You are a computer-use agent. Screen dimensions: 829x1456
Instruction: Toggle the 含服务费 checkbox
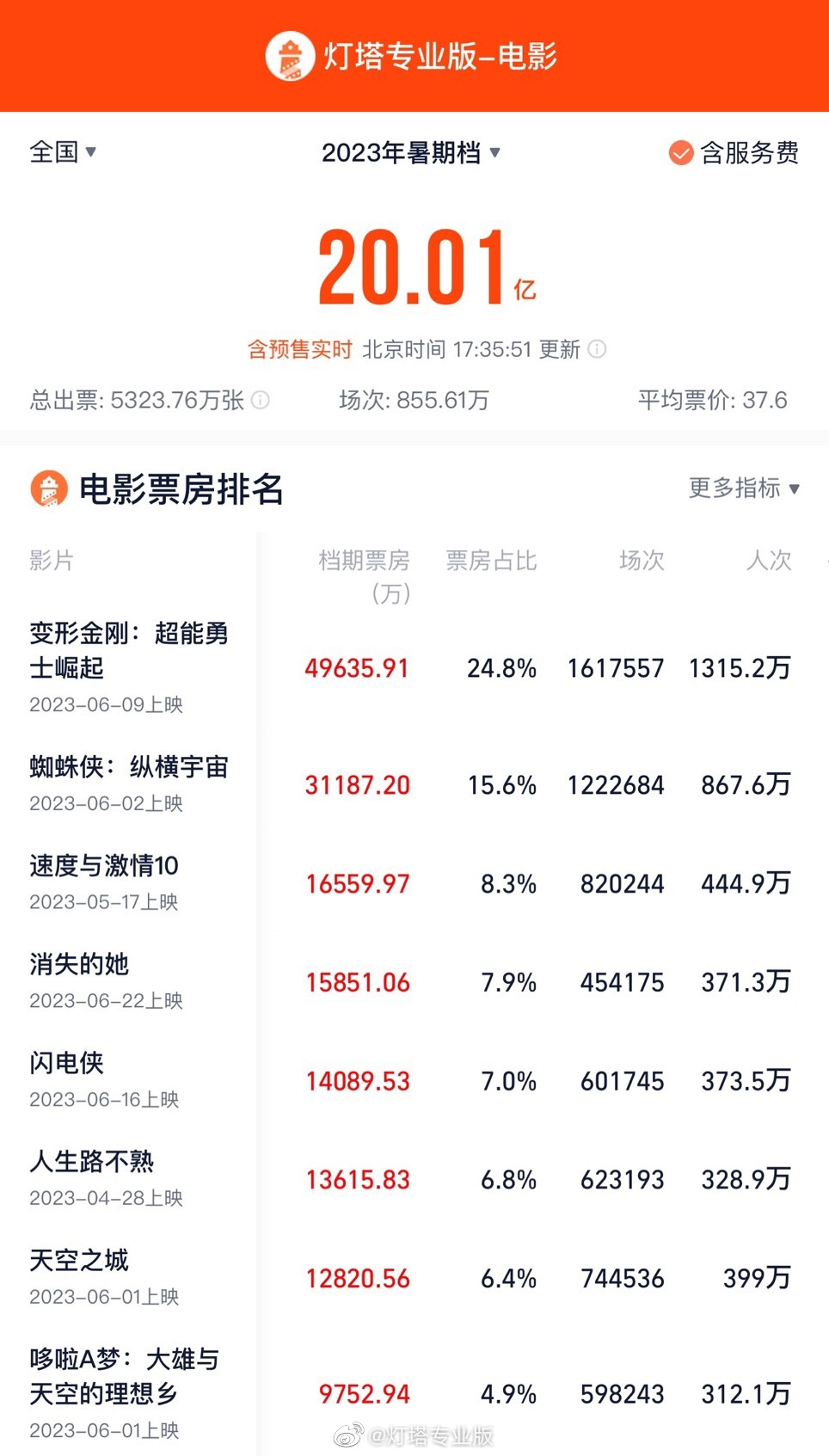[681, 153]
